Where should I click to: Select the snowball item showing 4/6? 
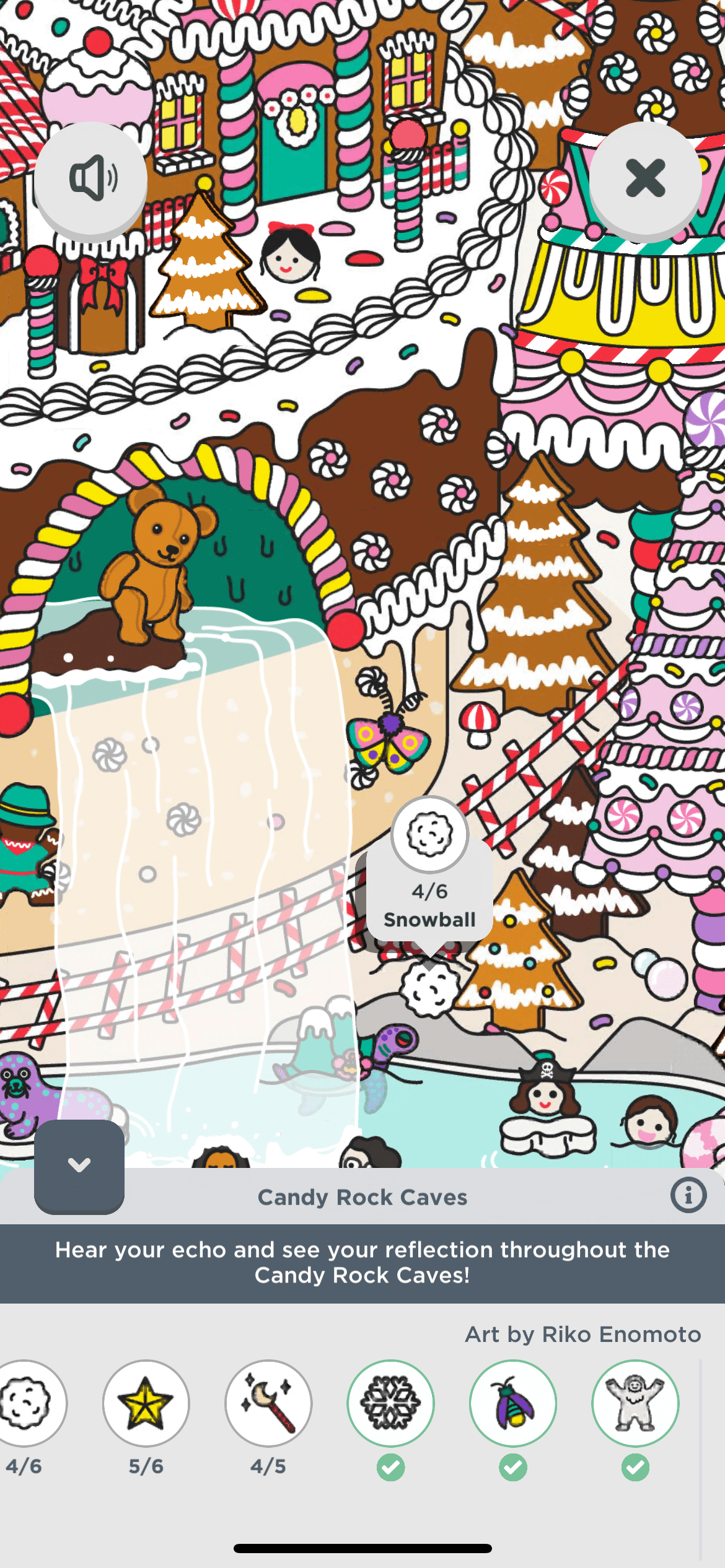click(26, 1403)
